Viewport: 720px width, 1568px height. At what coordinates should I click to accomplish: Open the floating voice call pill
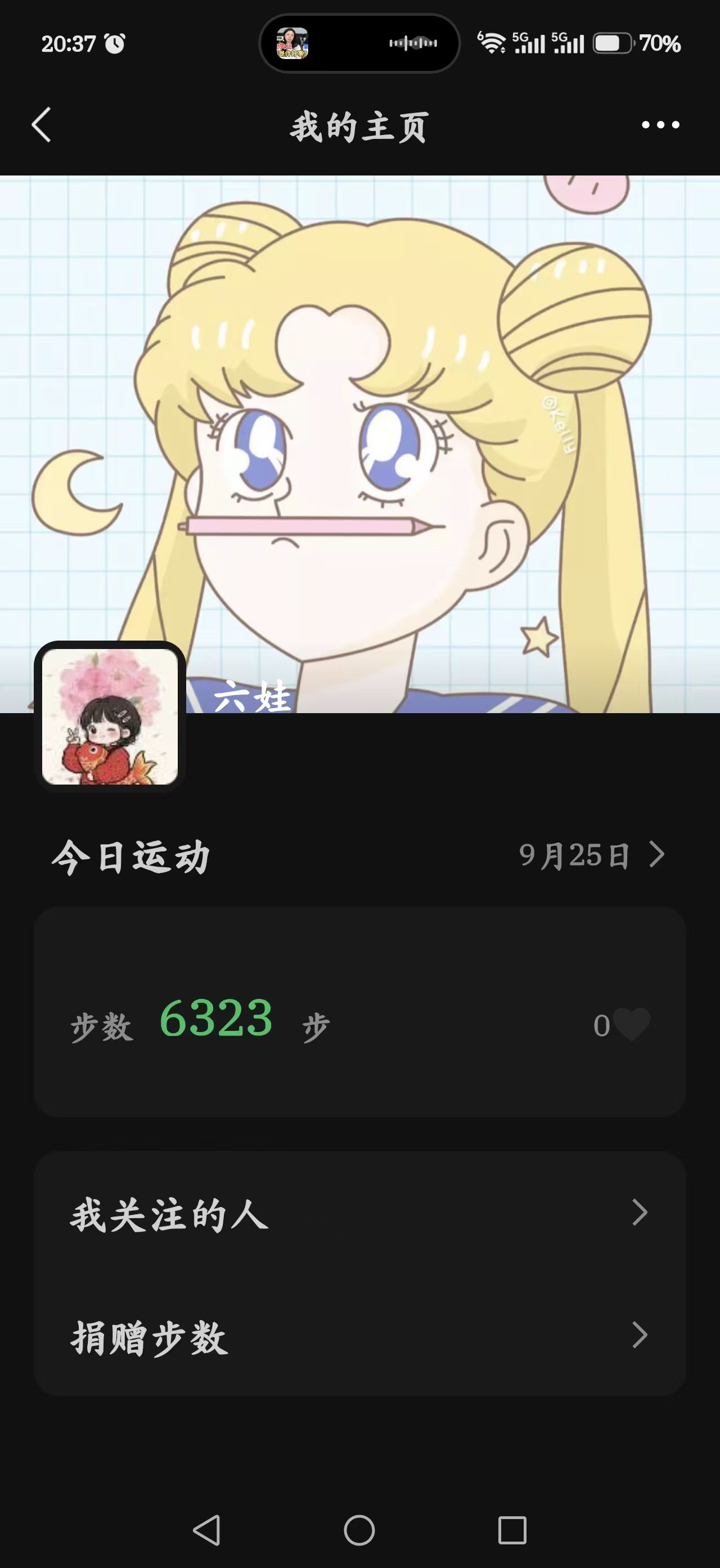(359, 43)
